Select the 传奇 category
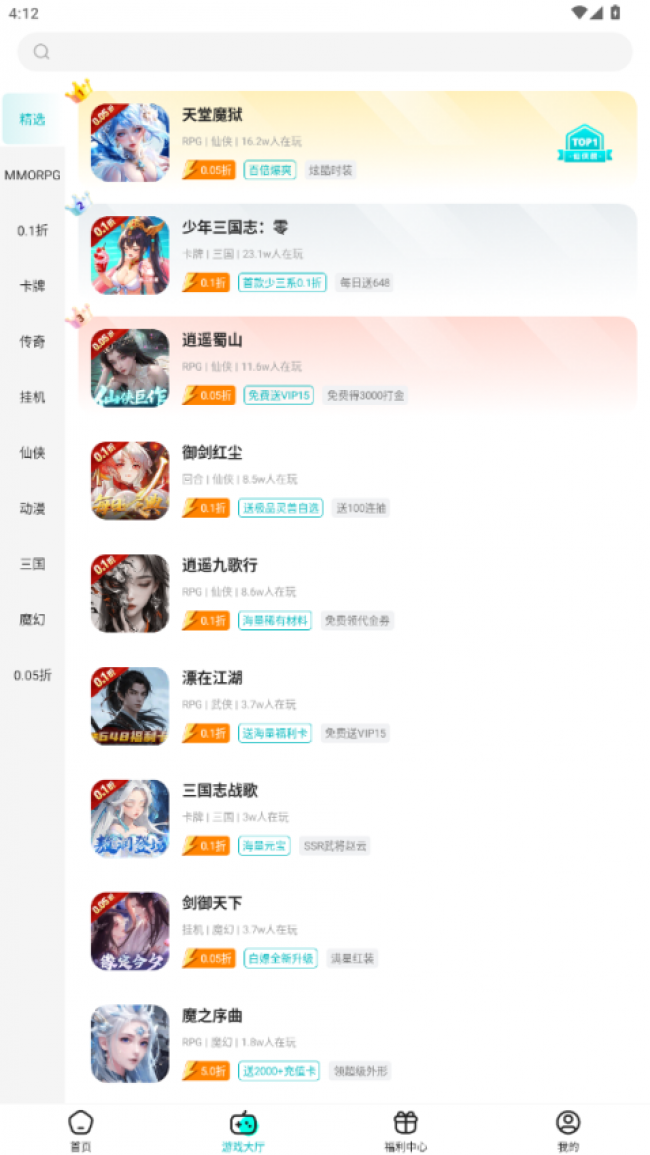 click(32, 342)
